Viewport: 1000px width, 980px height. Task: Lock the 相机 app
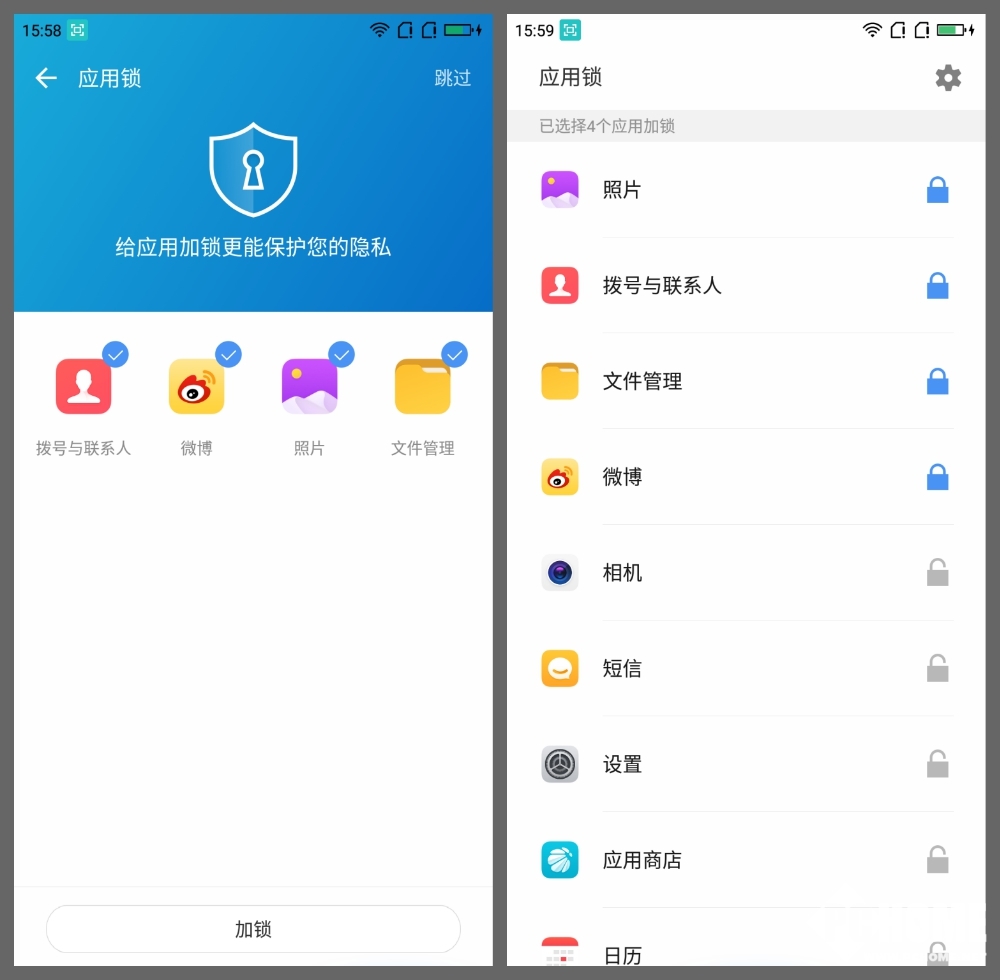[x=937, y=573]
